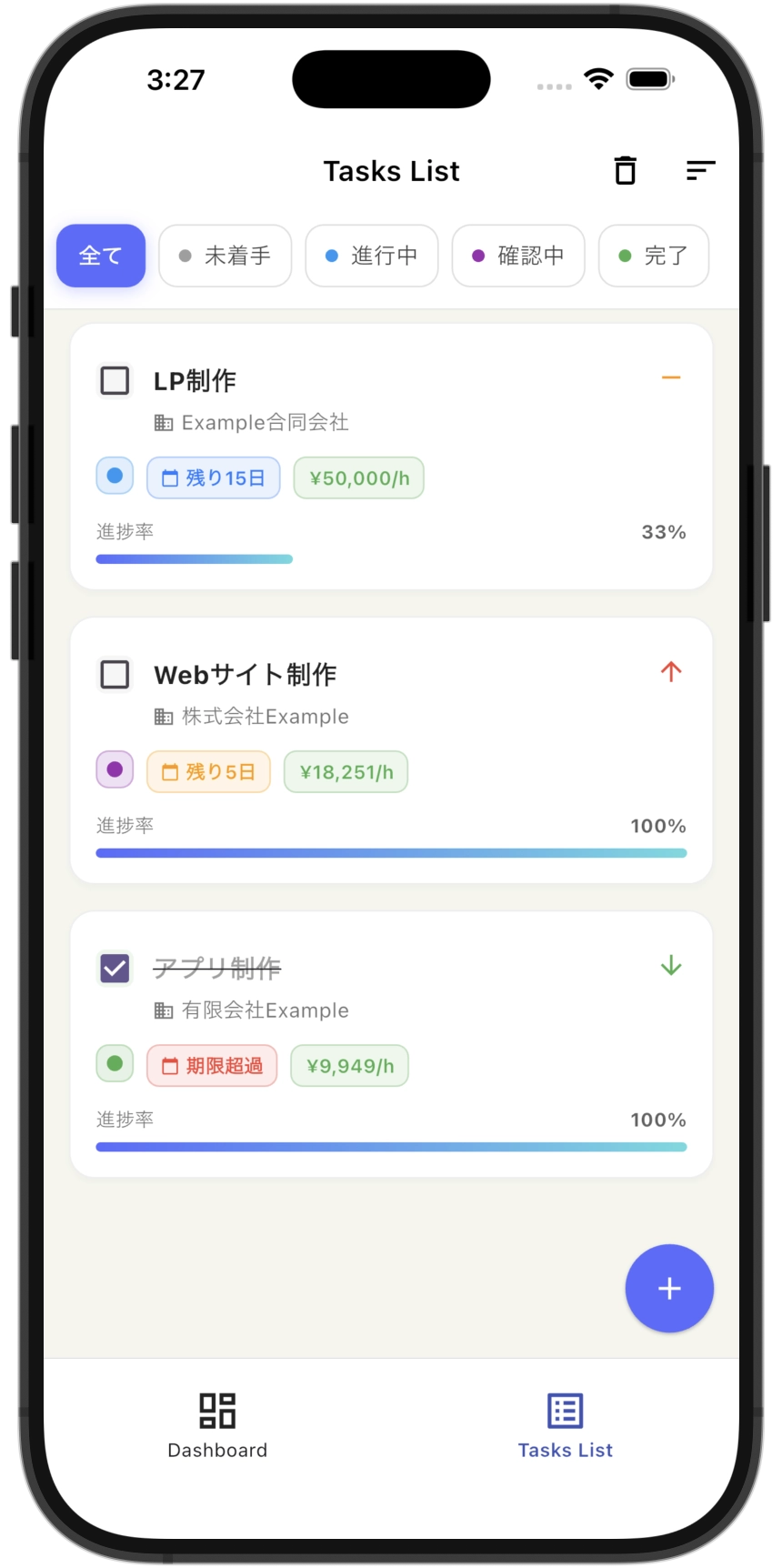Check the Webサイト制作 checkbox
This screenshot has width=782, height=1568.
click(x=115, y=674)
